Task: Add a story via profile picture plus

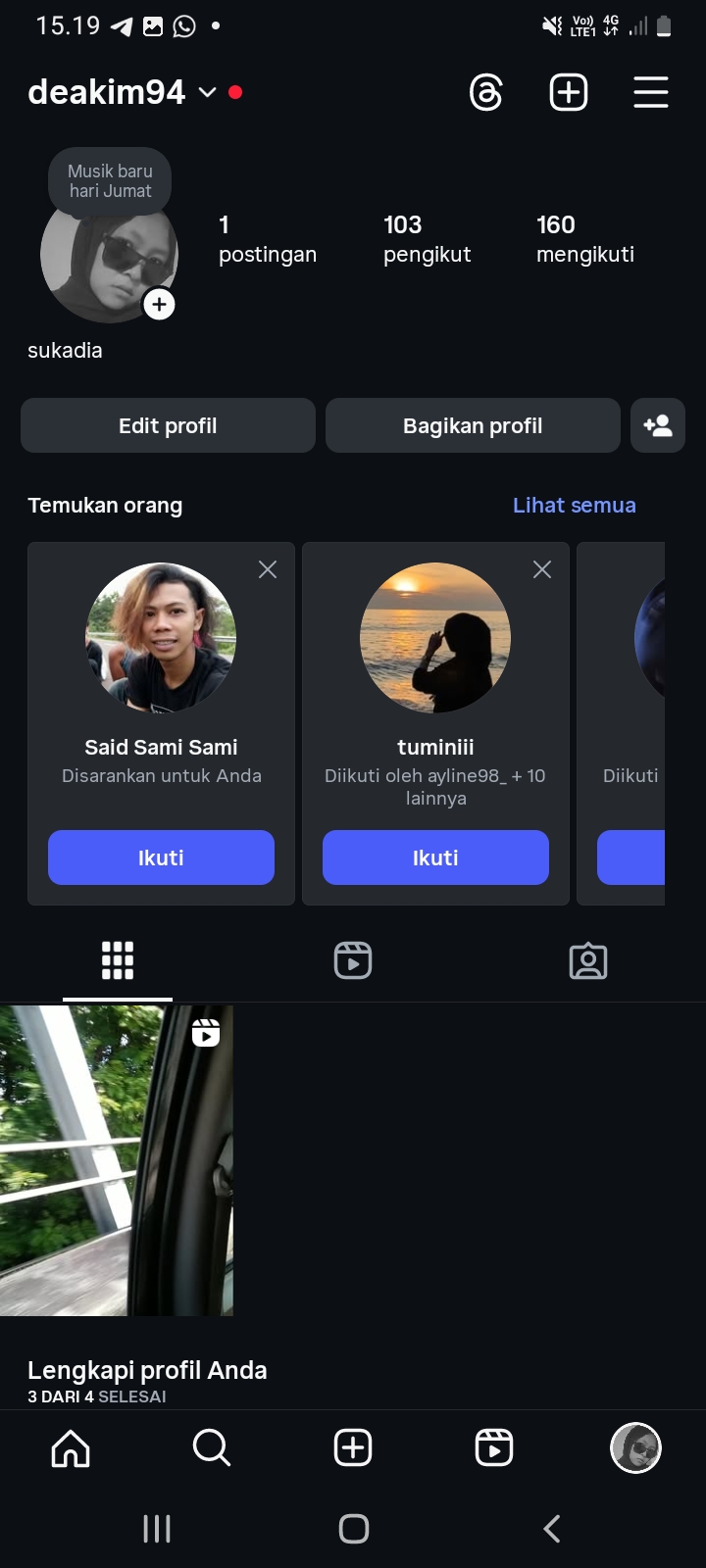Action: [159, 305]
